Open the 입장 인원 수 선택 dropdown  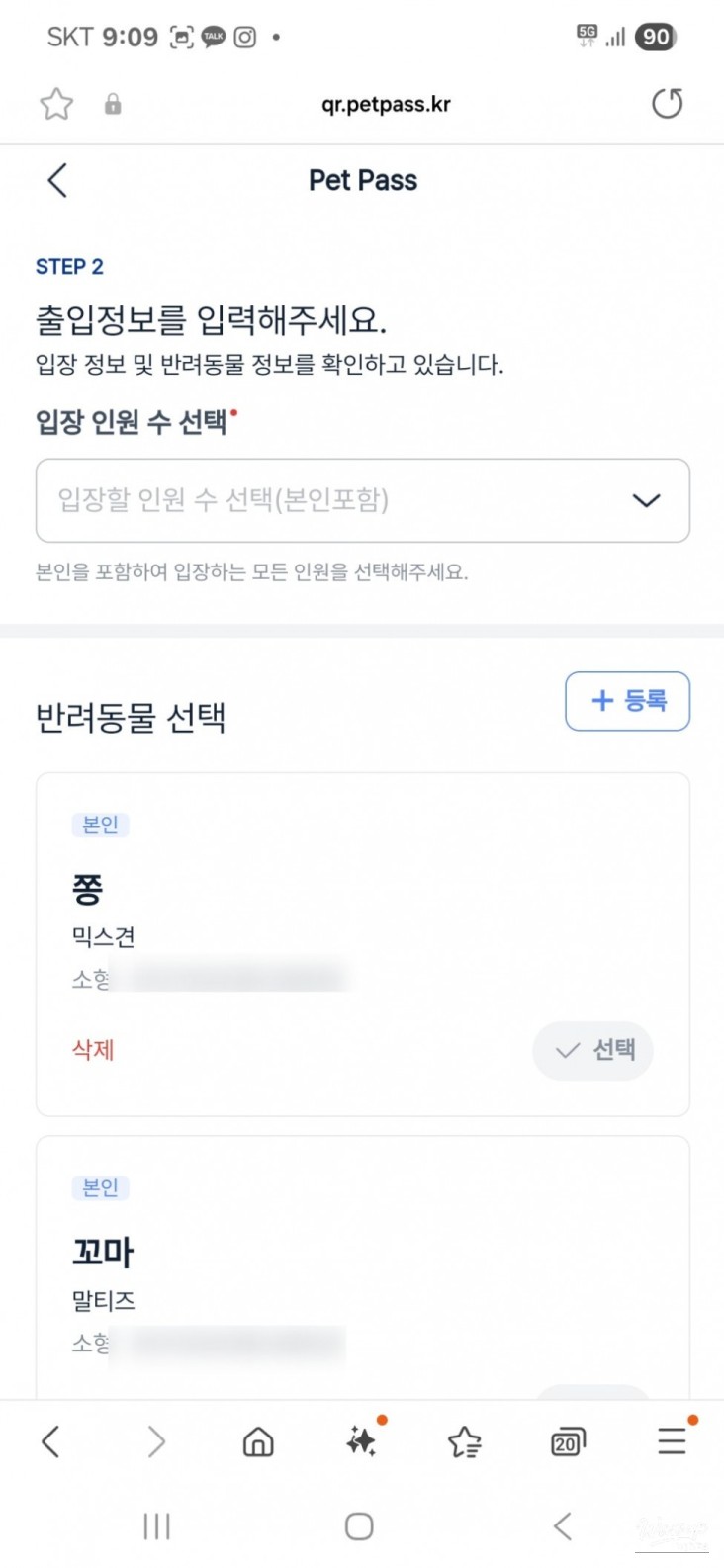coord(362,500)
